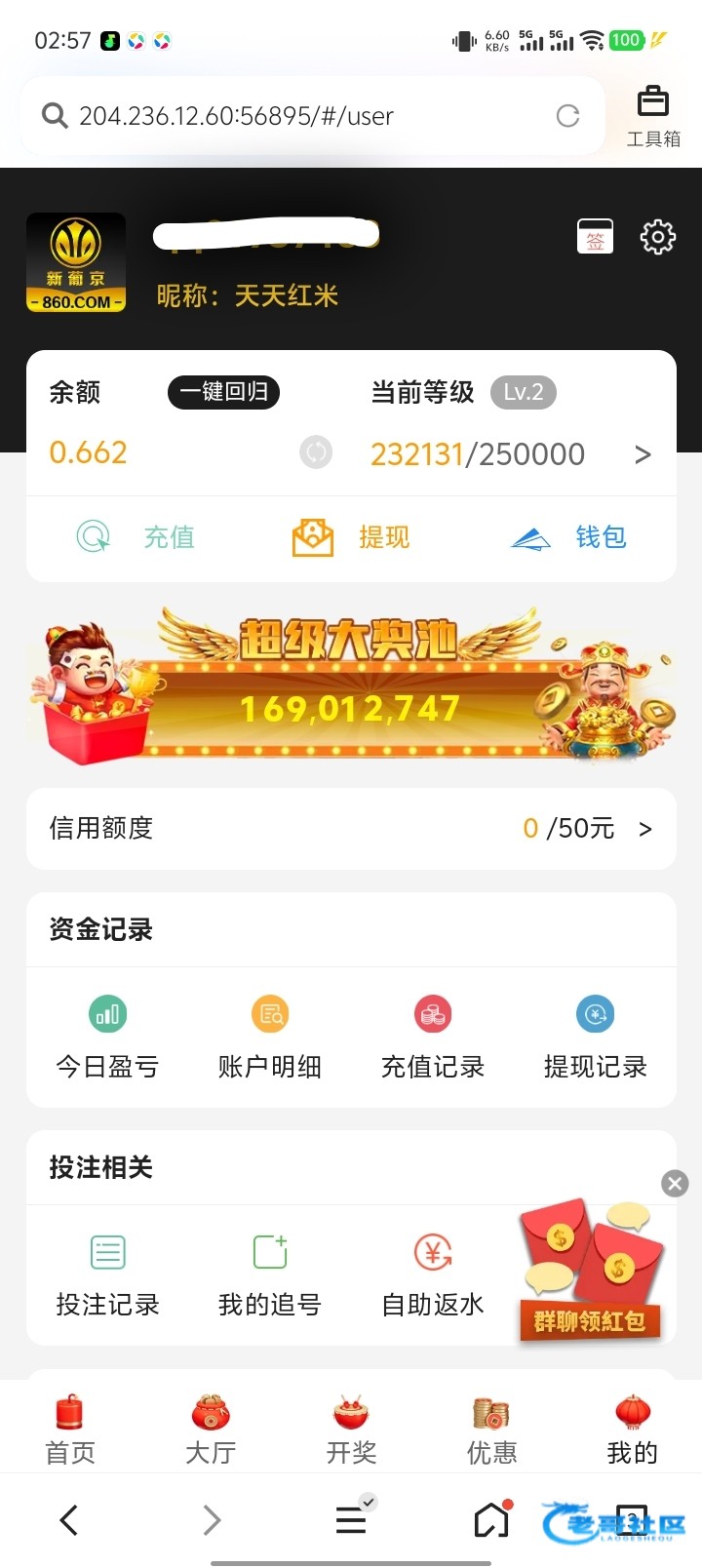
Task: Open 提现记录
Action: point(596,1039)
